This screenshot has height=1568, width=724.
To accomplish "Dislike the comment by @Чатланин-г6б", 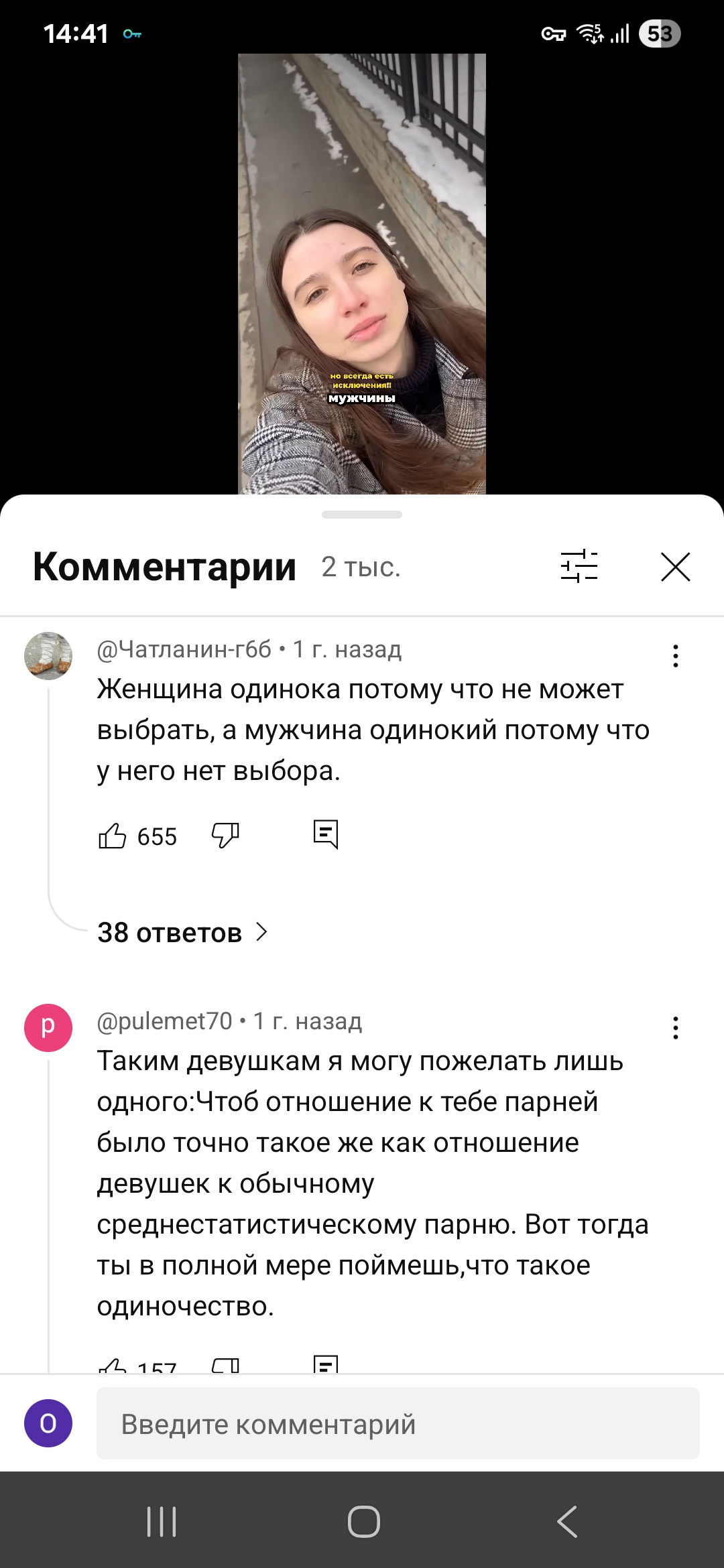I will tap(225, 836).
